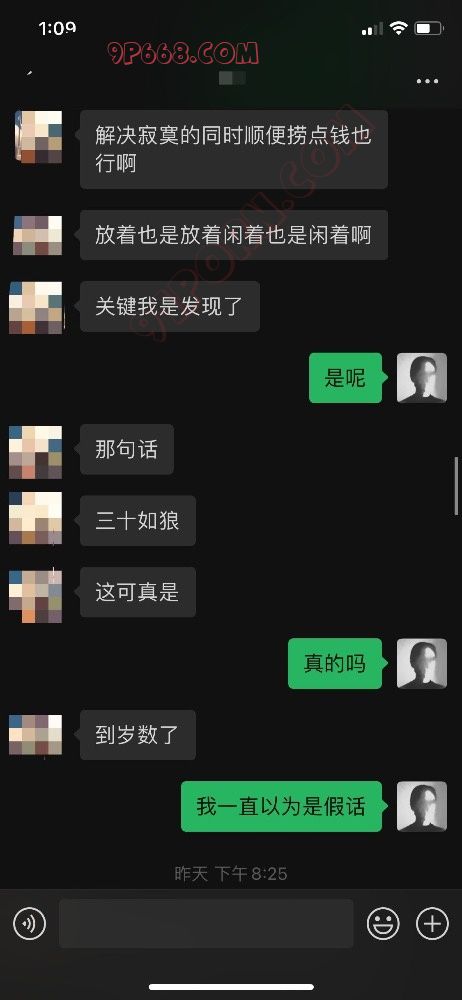
Task: Open my avatar beside the 真的吗 message
Action: (x=422, y=663)
